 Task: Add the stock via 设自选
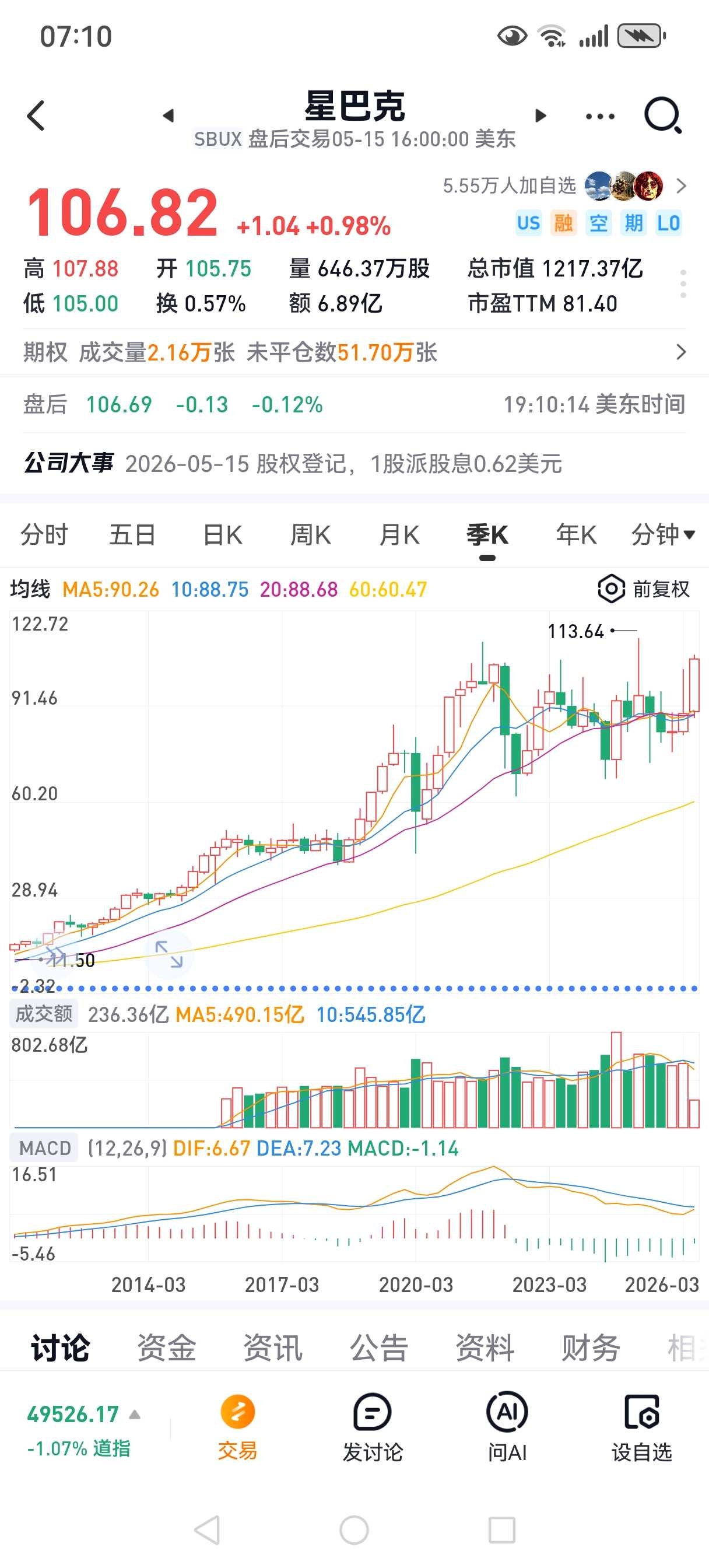641,1428
